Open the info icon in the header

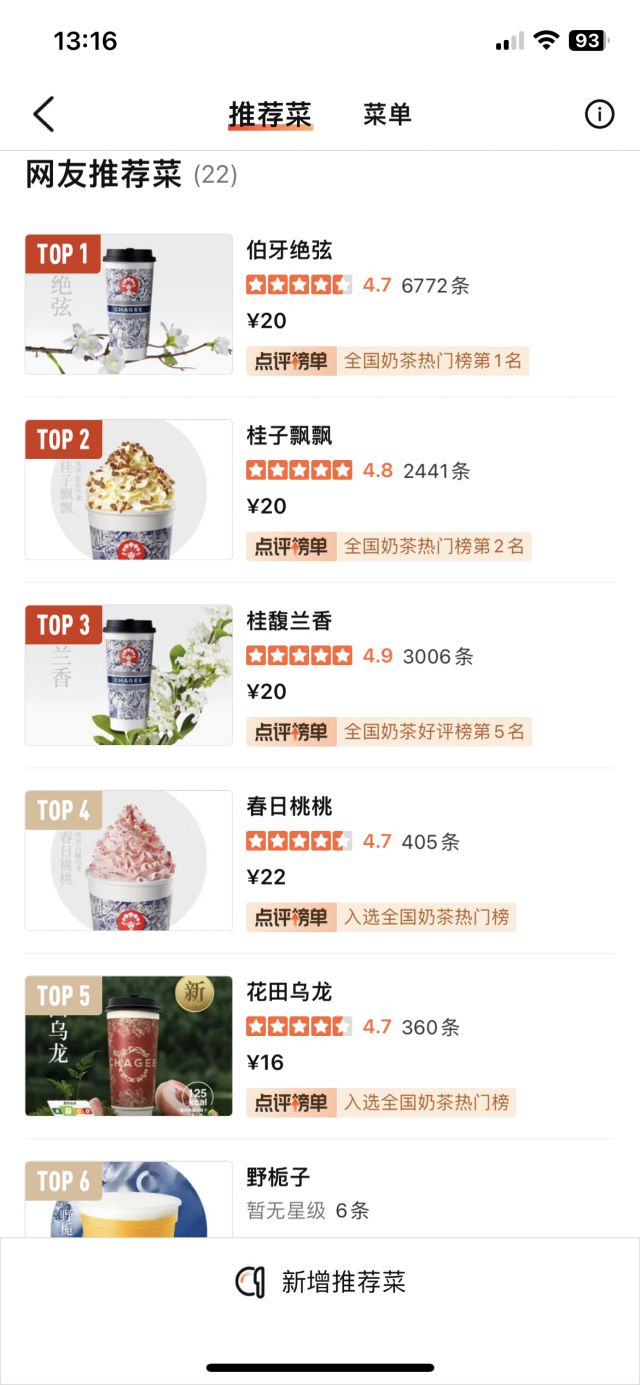point(599,115)
